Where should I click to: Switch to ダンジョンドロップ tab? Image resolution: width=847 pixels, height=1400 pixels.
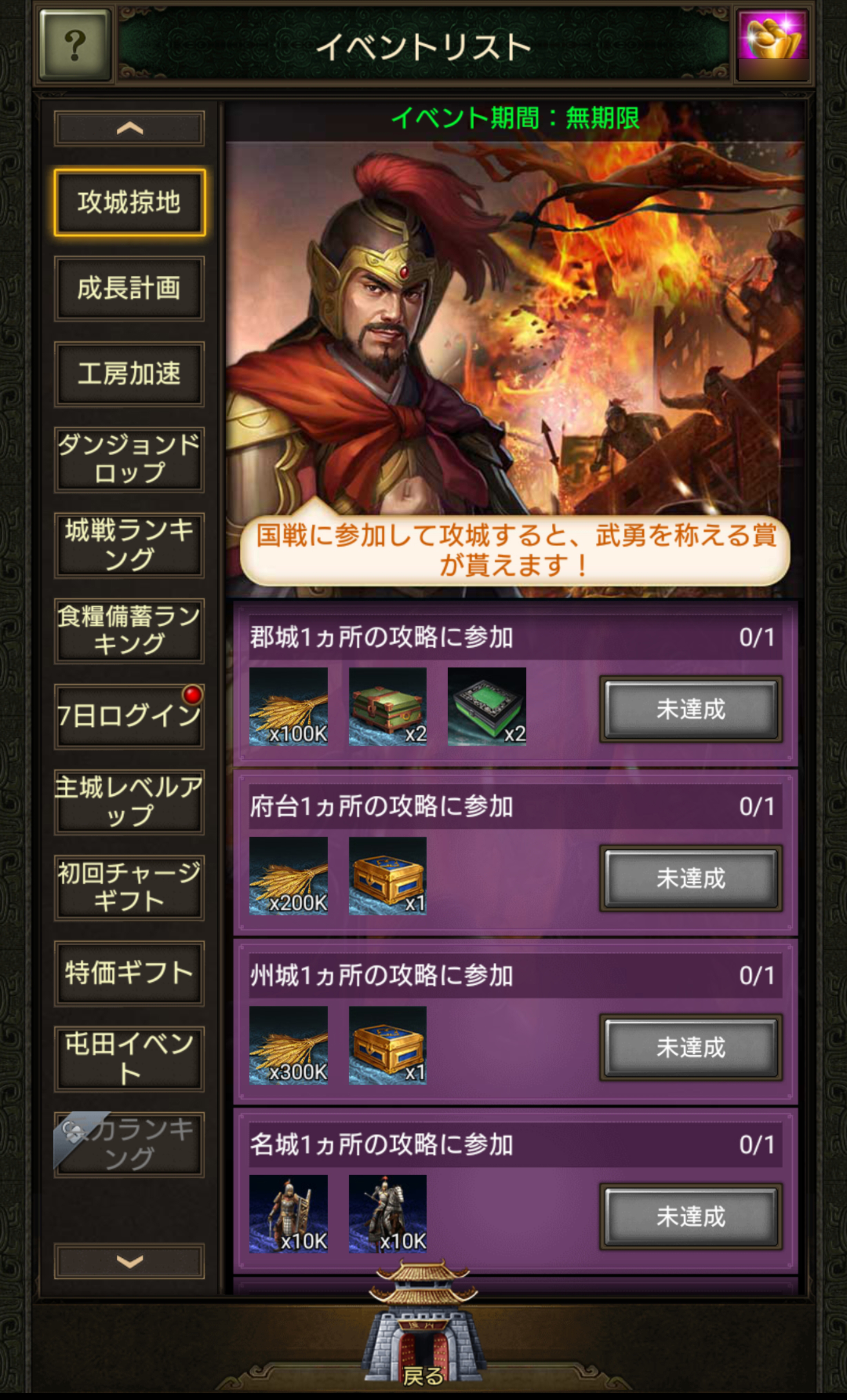click(129, 459)
